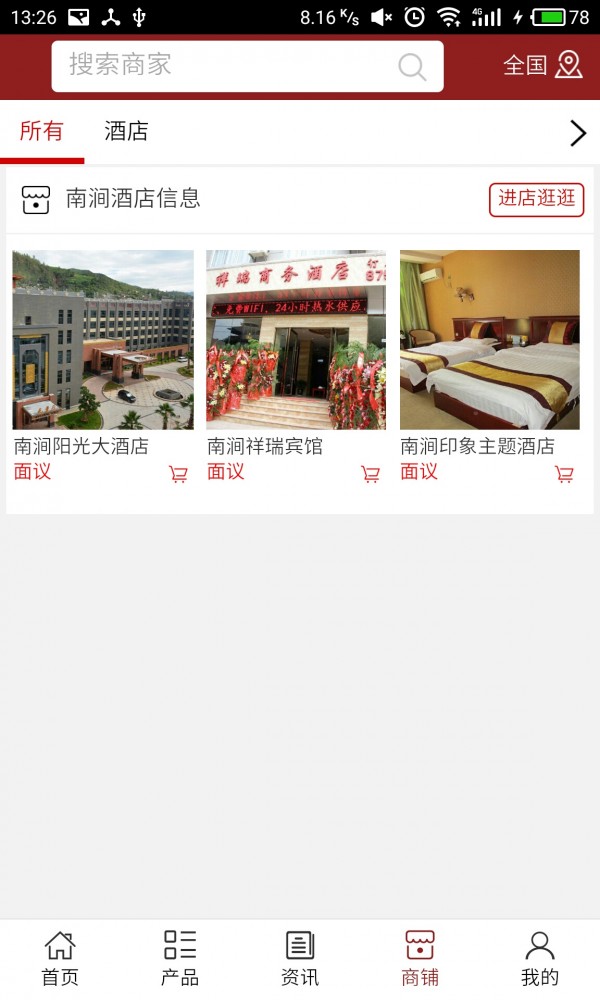Open the 我的 profile tab
The image size is (600, 1000).
tap(540, 958)
